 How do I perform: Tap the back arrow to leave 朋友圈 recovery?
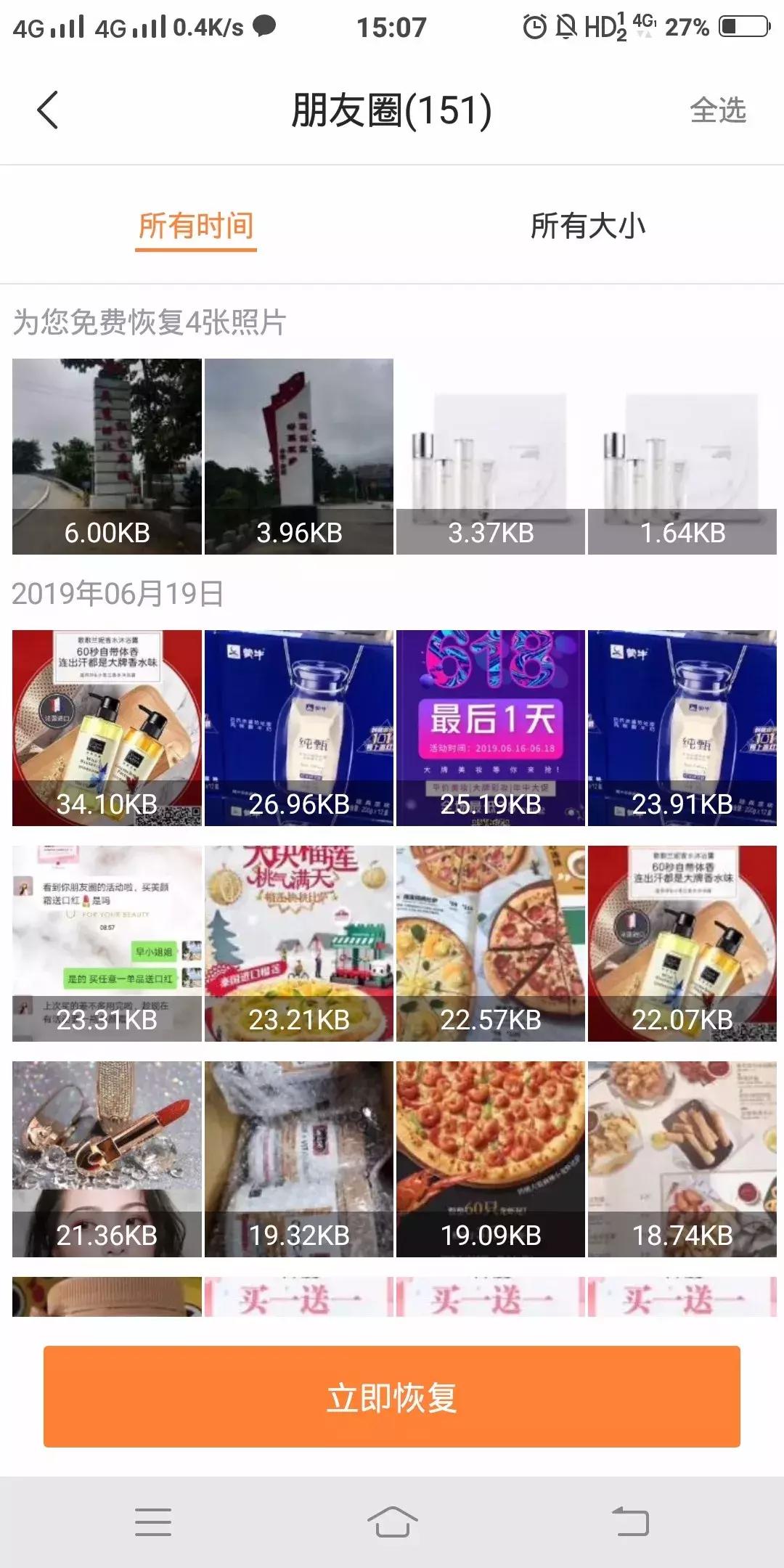click(x=48, y=110)
